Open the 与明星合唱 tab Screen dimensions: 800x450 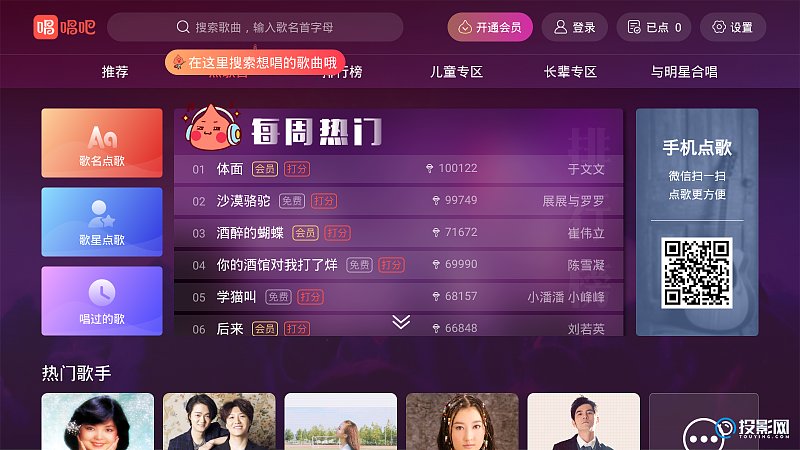[684, 72]
